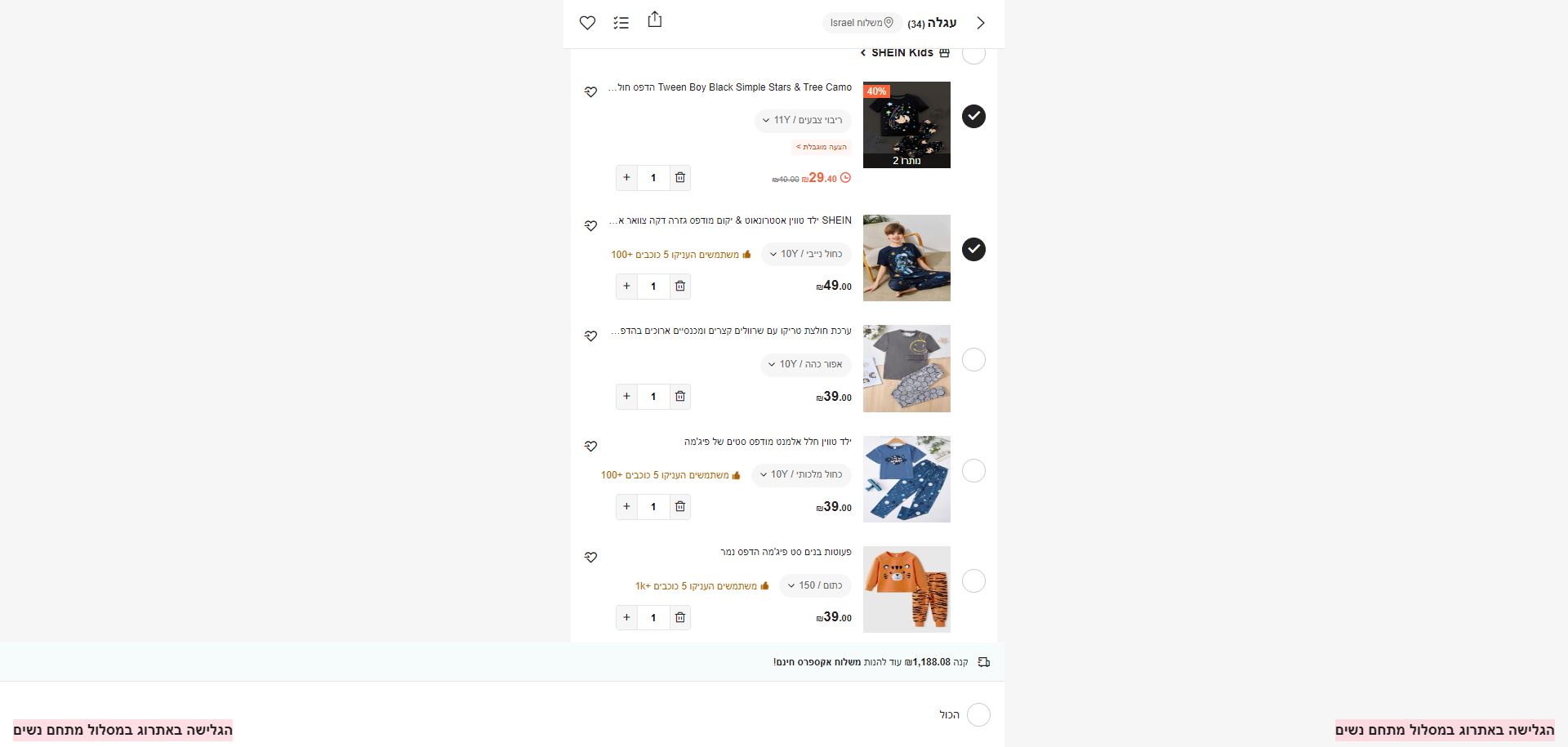Go back using the top arrow
This screenshot has height=747, width=1568.
(x=981, y=23)
